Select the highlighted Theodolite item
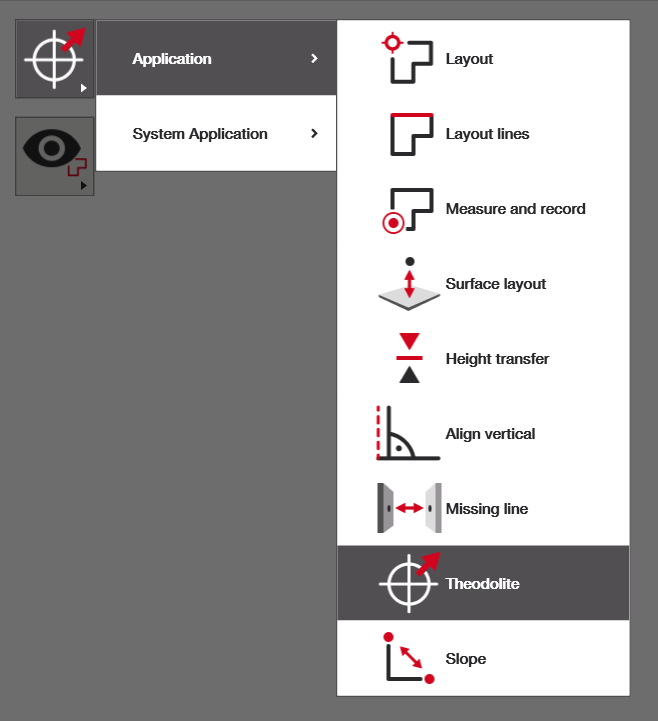Image resolution: width=658 pixels, height=721 pixels. pos(483,584)
